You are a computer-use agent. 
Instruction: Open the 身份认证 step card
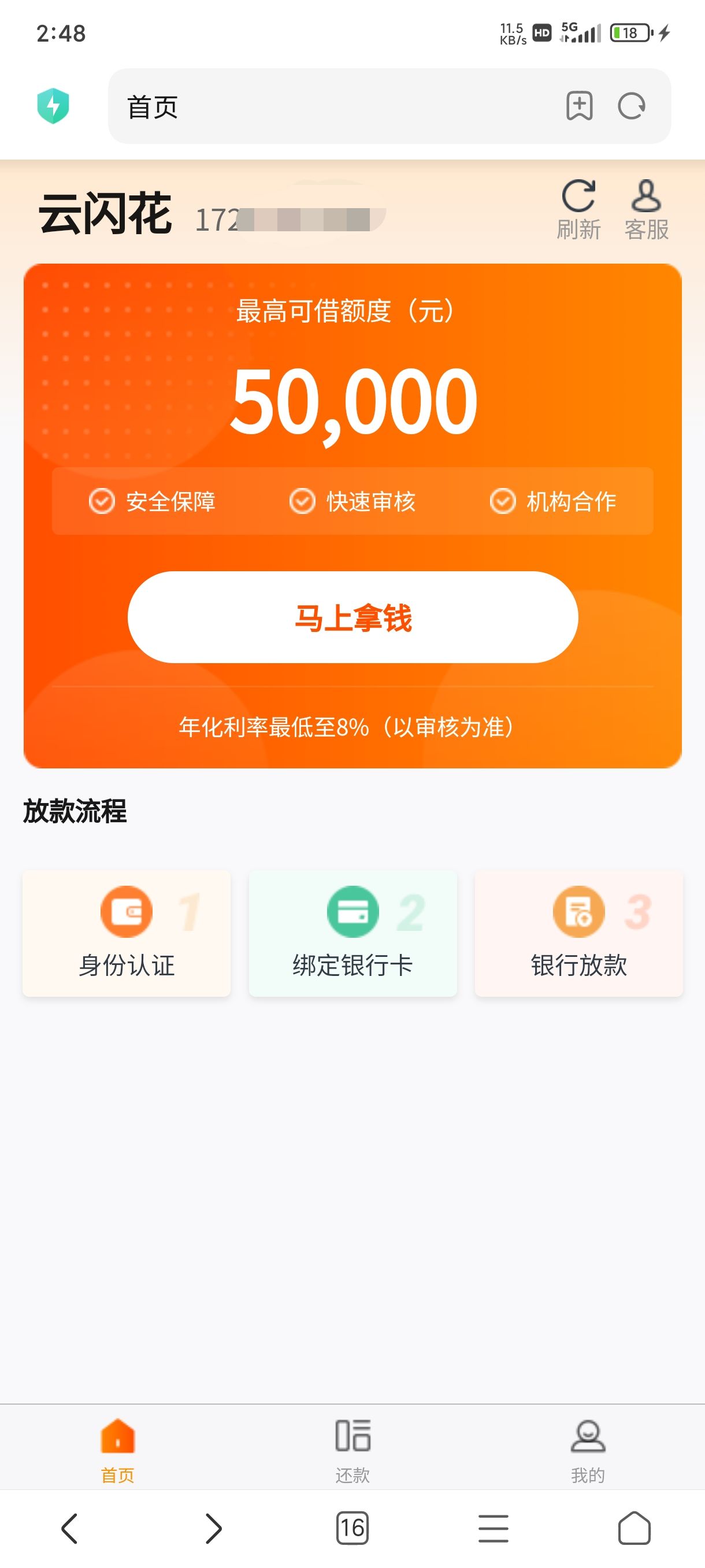[x=127, y=933]
